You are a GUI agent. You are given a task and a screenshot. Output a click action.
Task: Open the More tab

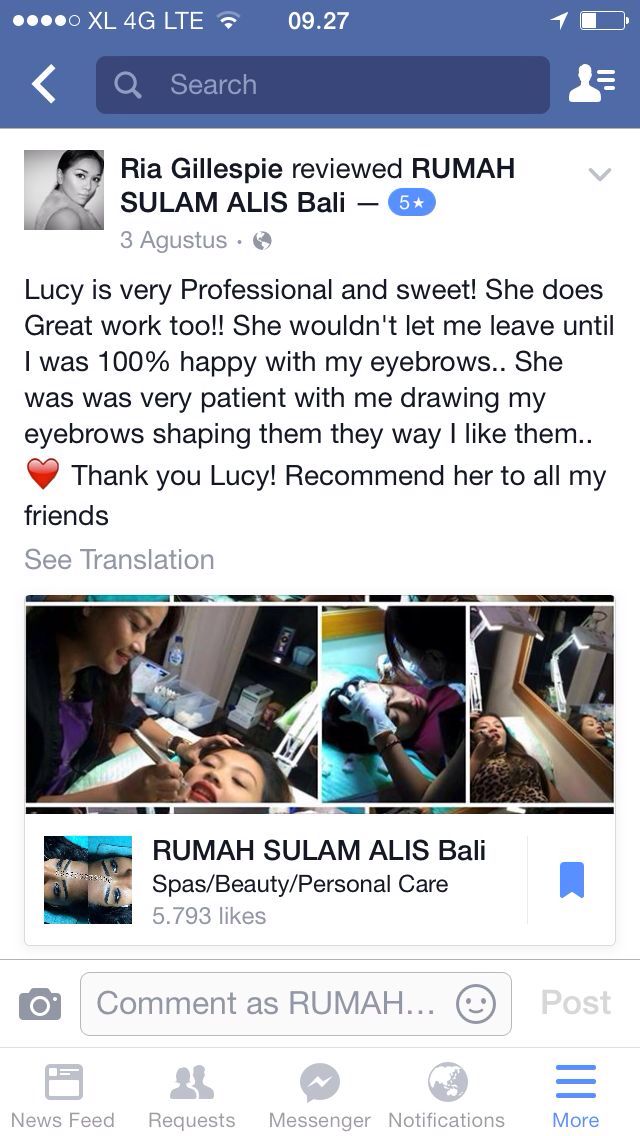tap(575, 1095)
